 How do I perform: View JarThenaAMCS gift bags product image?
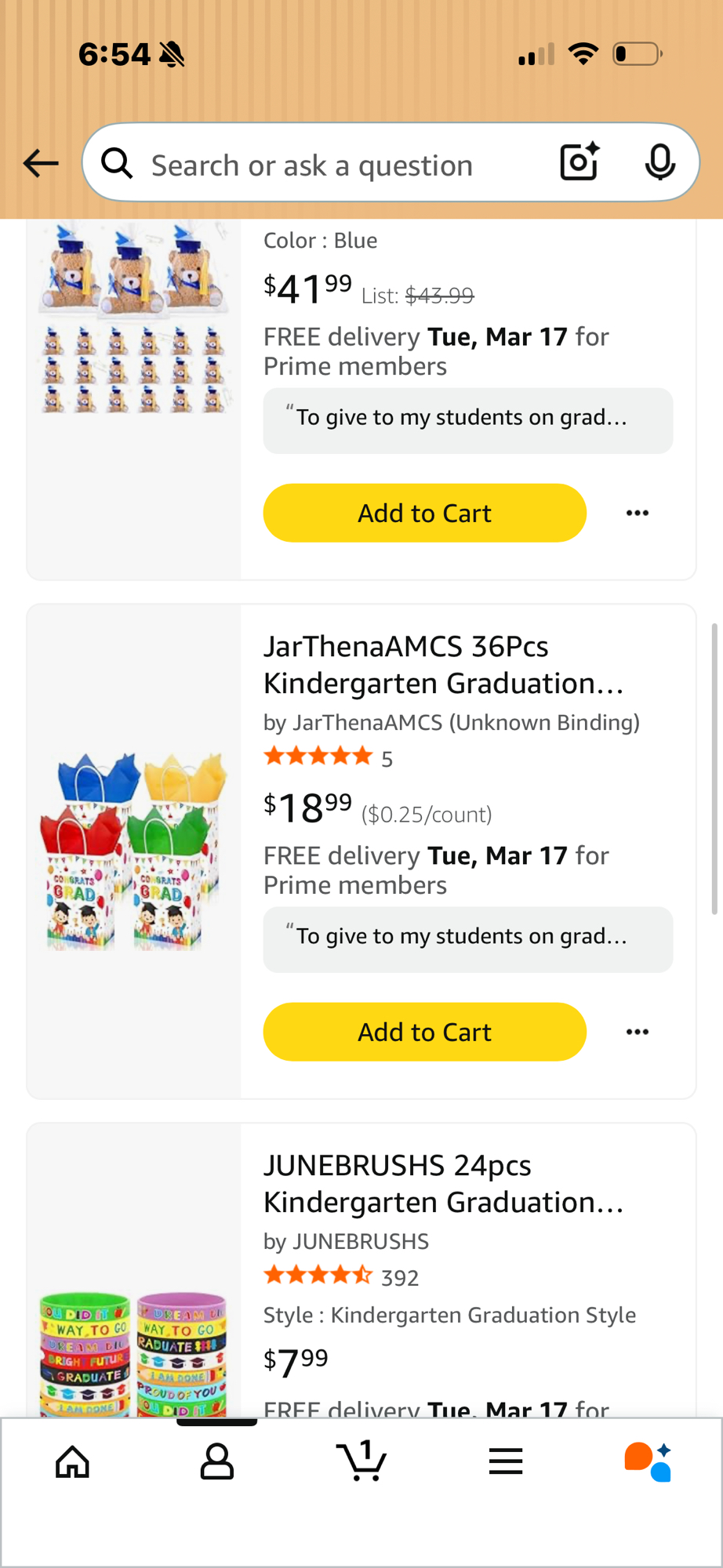coord(133,851)
